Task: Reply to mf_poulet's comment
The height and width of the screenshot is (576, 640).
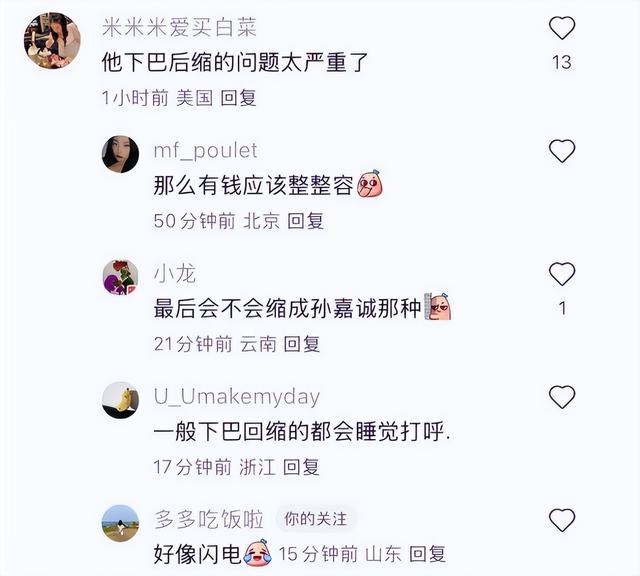Action: [x=305, y=222]
